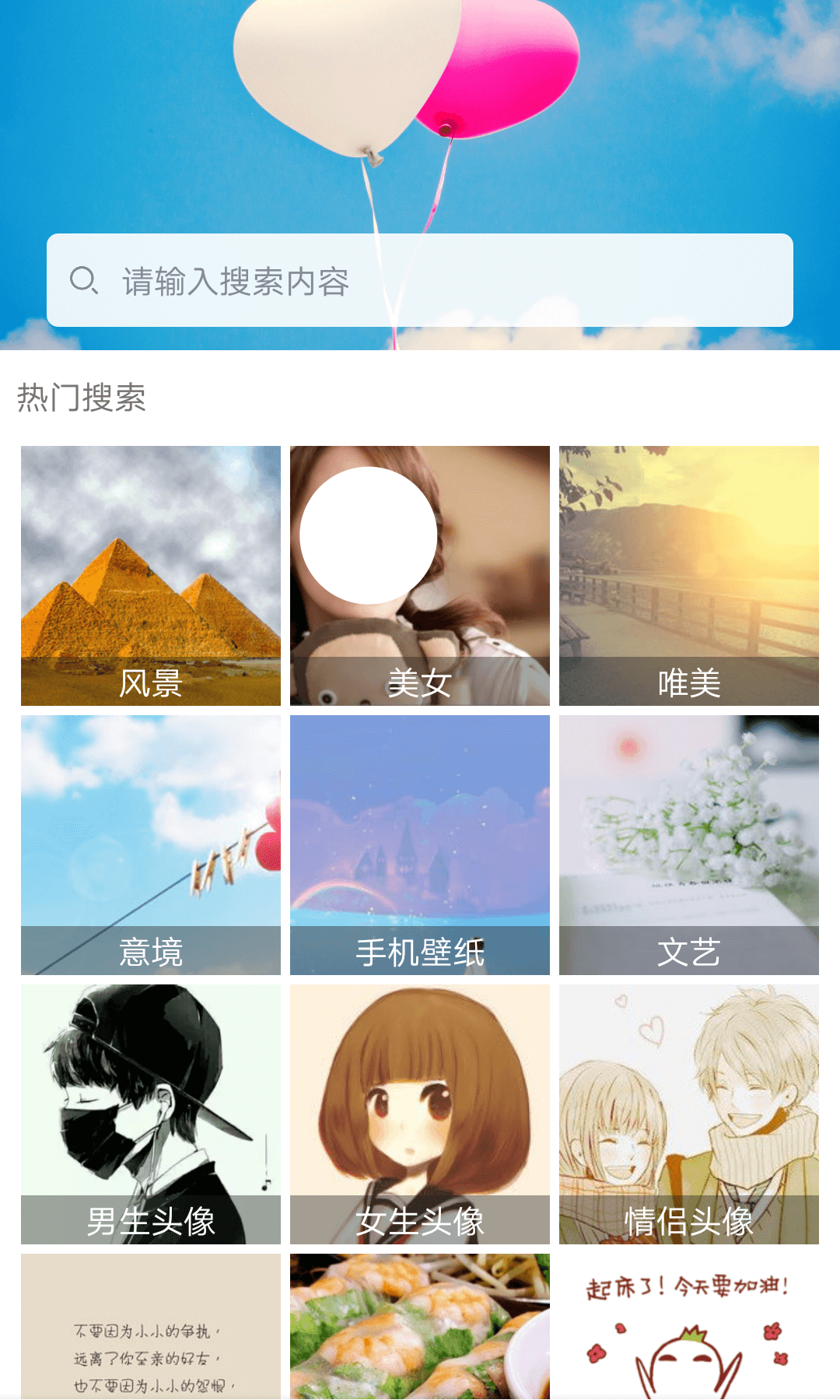View the 文艺 category
Viewport: 840px width, 1400px height.
689,845
